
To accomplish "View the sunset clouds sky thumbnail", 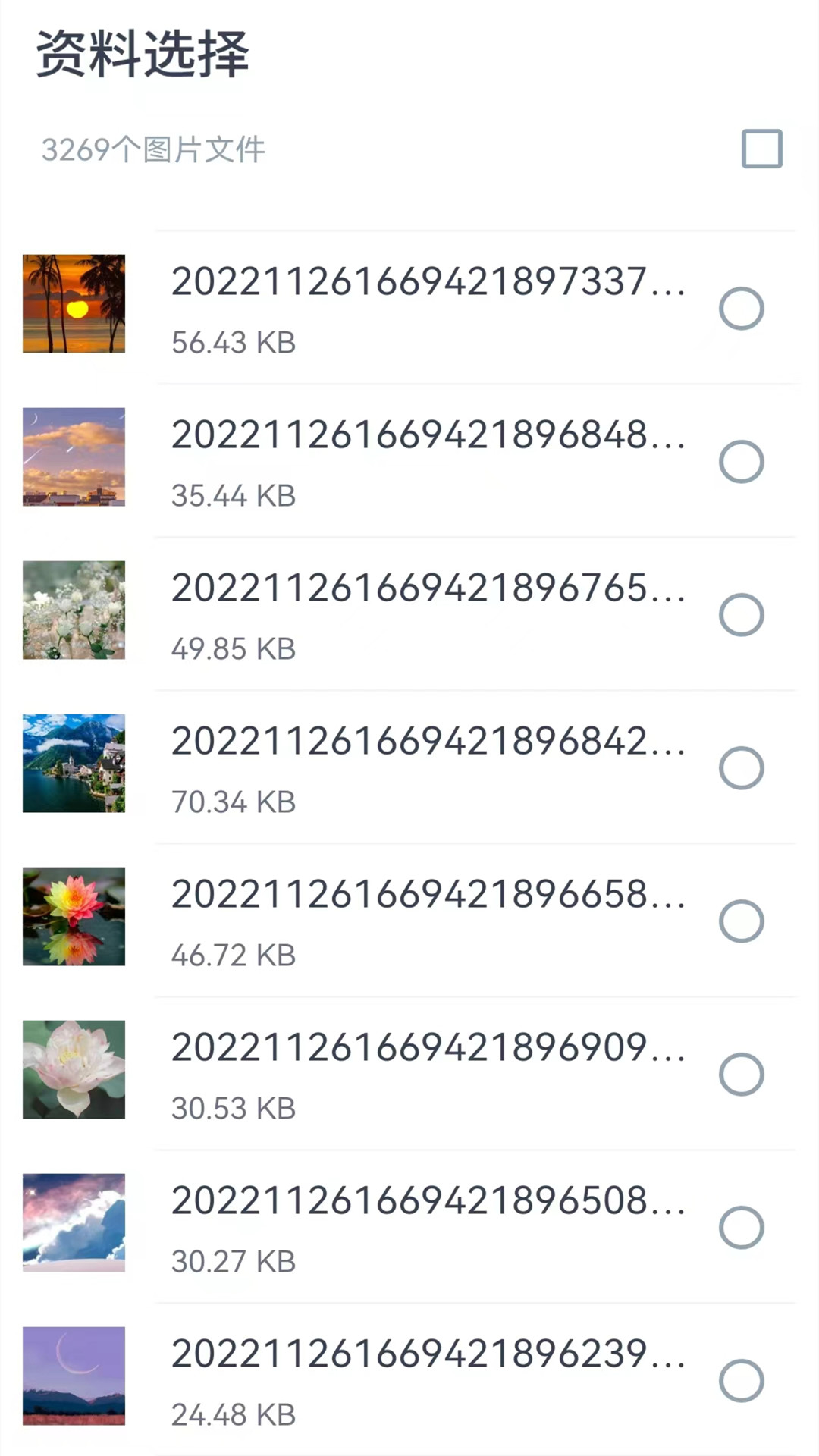I will 74,457.
